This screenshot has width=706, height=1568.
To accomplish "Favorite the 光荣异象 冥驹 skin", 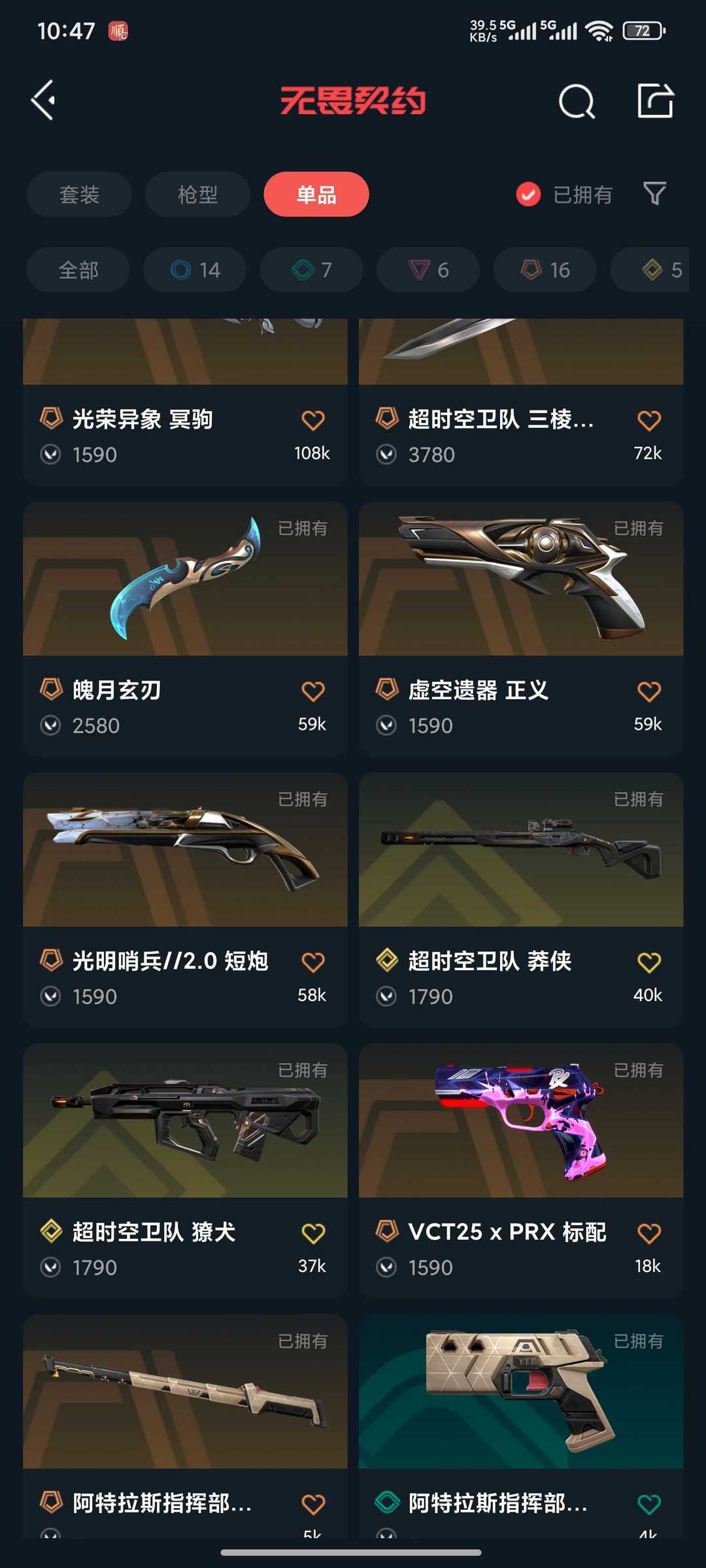I will point(313,420).
